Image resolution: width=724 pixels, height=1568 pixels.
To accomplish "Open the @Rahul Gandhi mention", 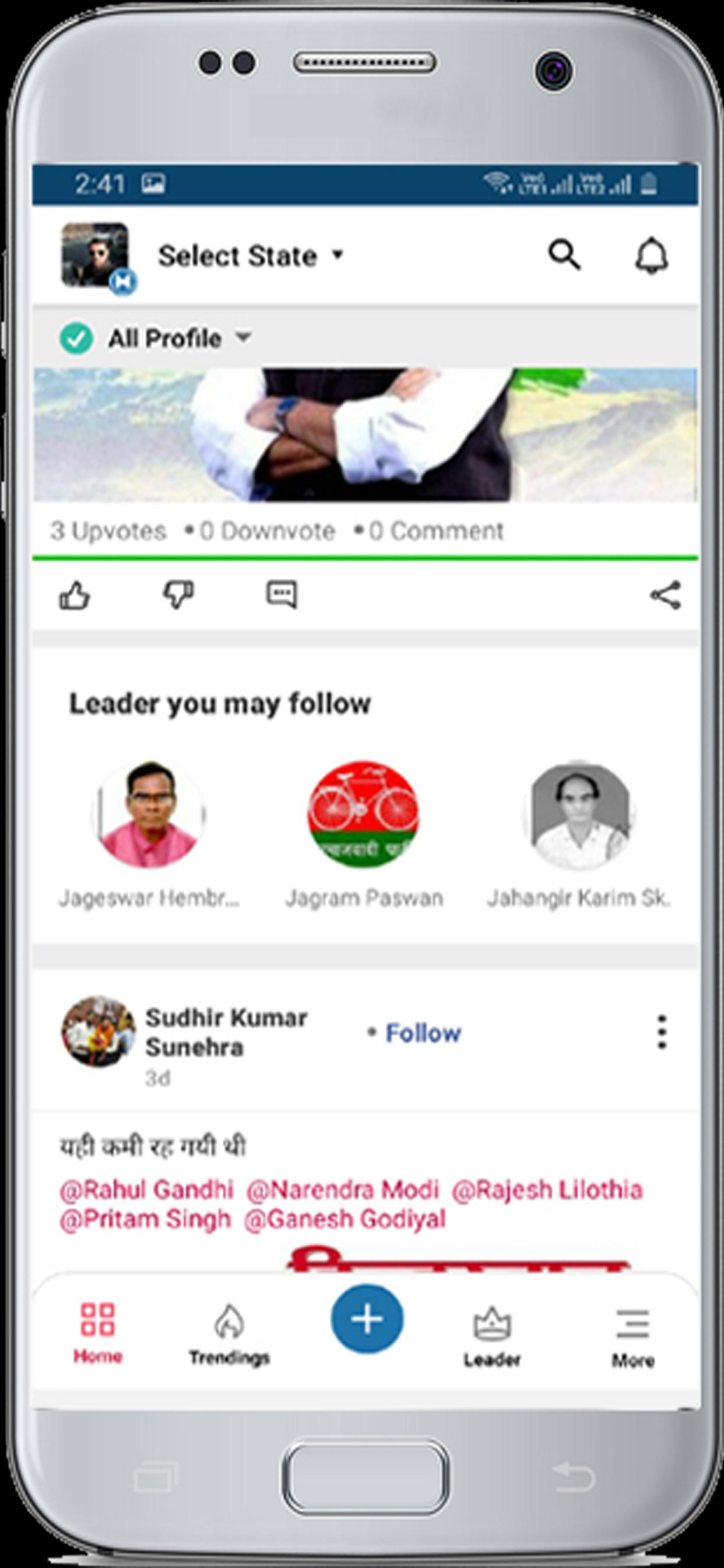I will (147, 1189).
